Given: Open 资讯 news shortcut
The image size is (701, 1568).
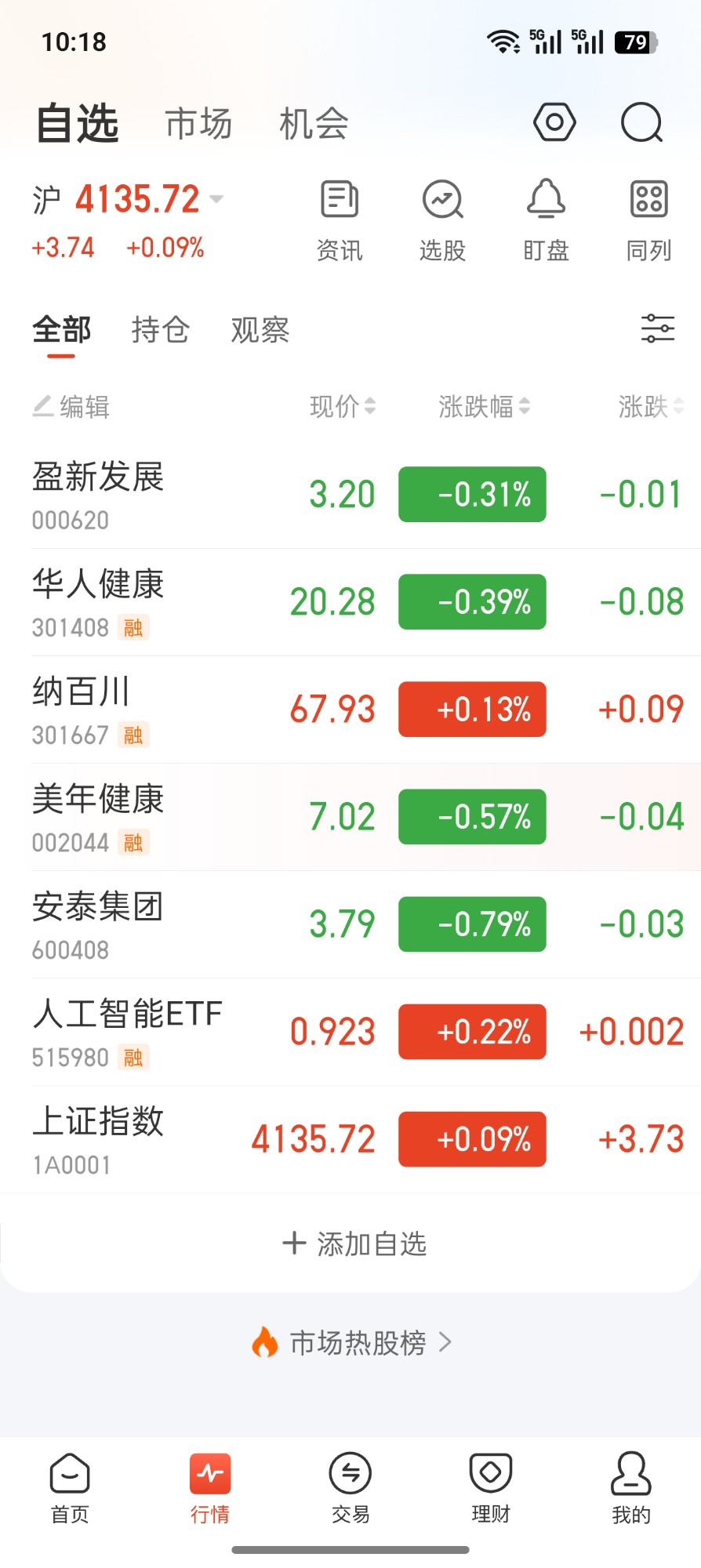Looking at the screenshot, I should (x=340, y=221).
